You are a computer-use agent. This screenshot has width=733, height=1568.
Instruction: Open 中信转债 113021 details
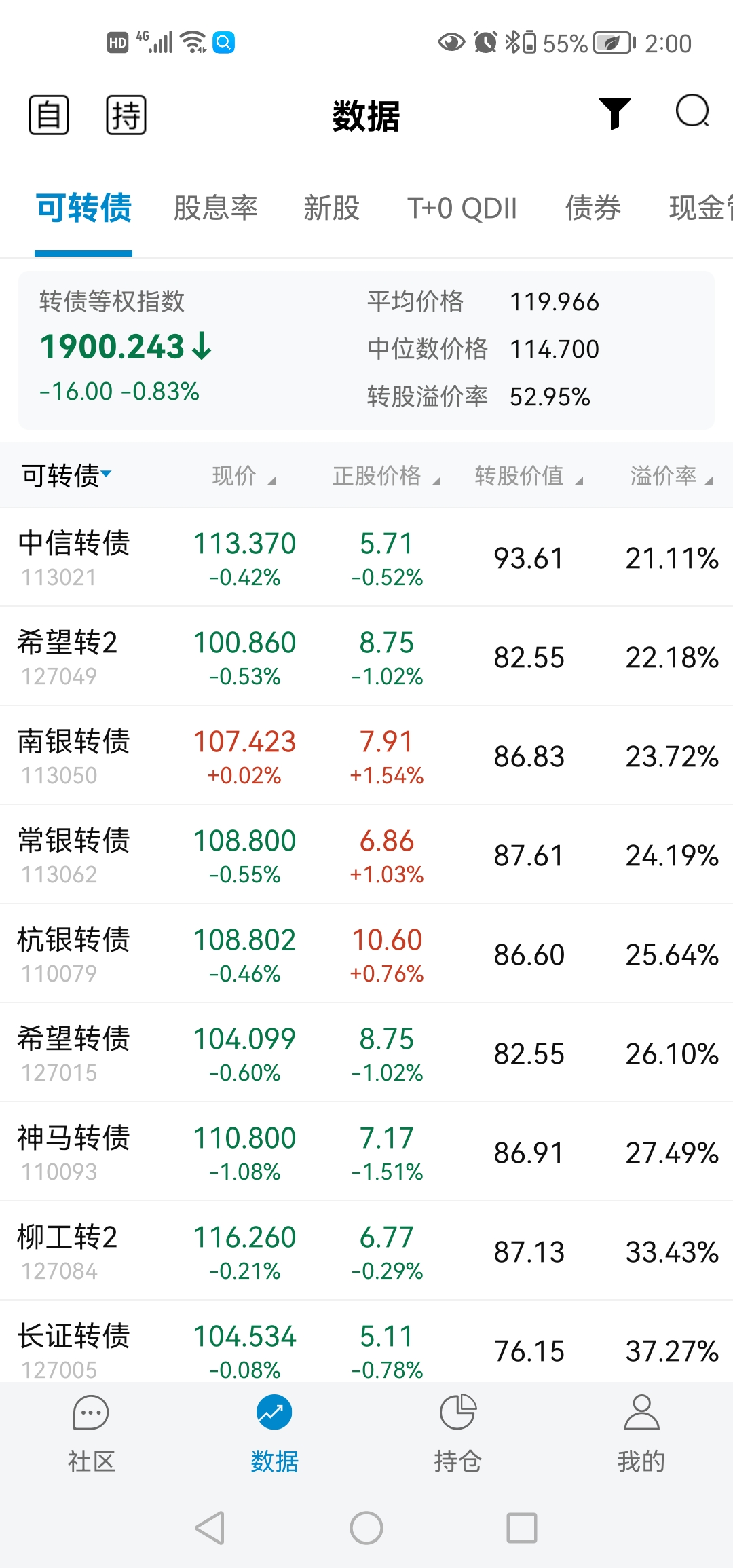click(x=75, y=557)
